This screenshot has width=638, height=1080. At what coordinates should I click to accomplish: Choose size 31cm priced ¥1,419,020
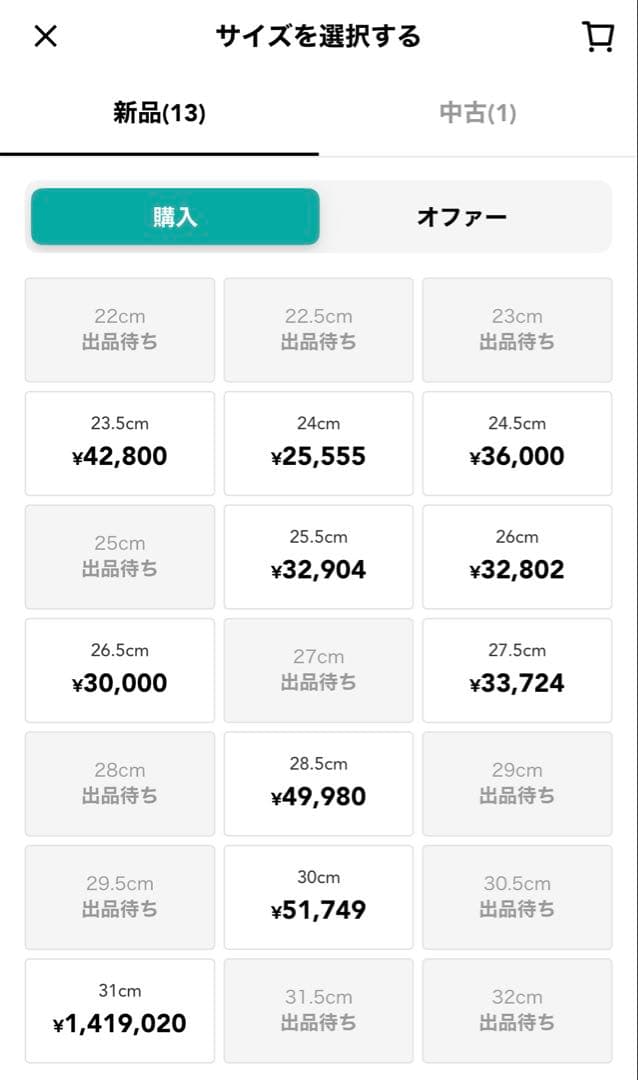[120, 1010]
